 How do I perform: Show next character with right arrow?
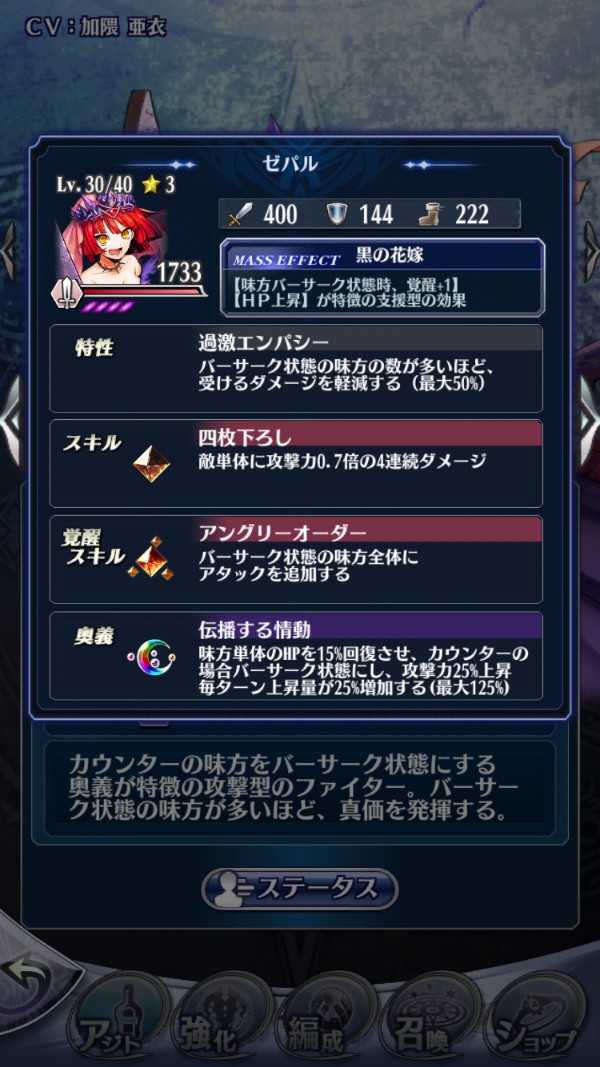(x=590, y=420)
